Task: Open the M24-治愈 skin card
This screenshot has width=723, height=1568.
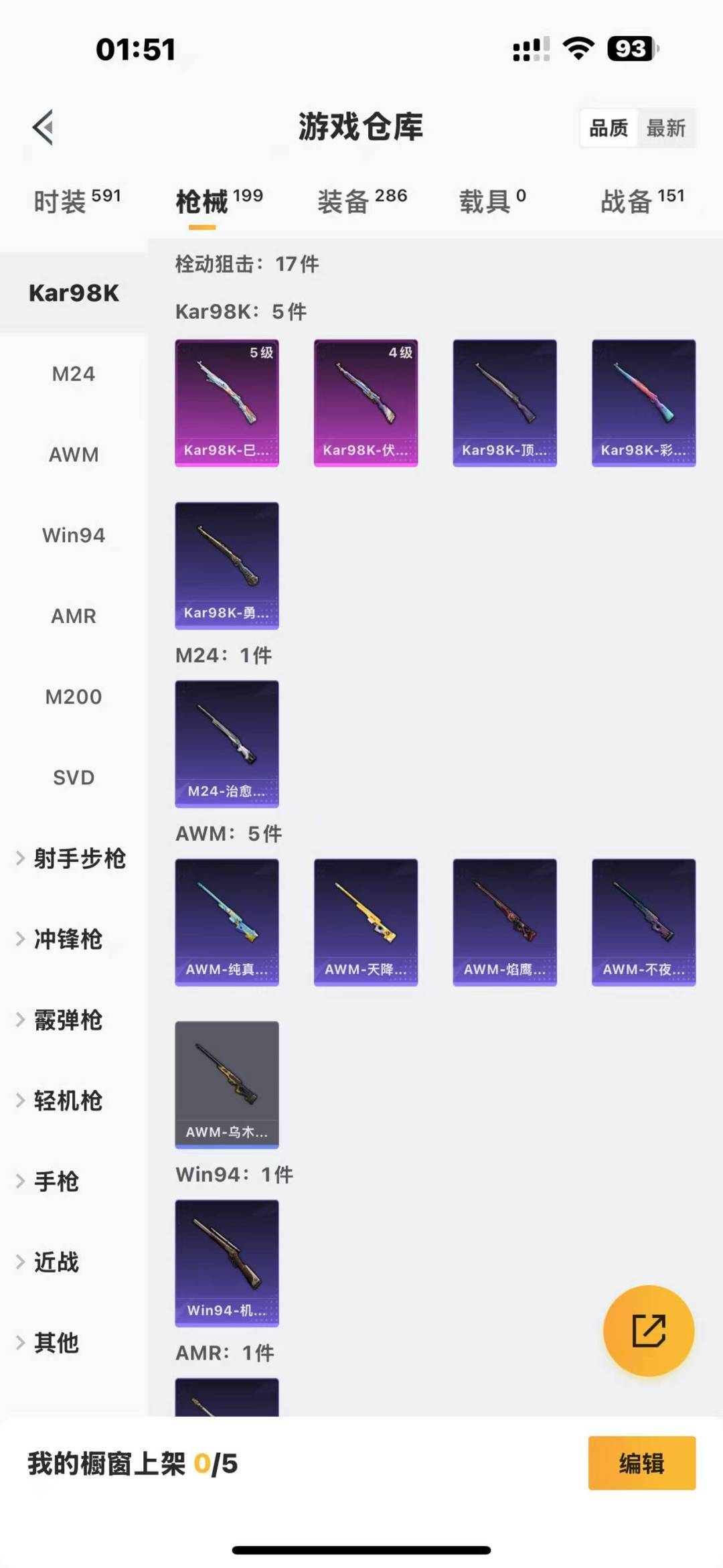Action: point(227,743)
